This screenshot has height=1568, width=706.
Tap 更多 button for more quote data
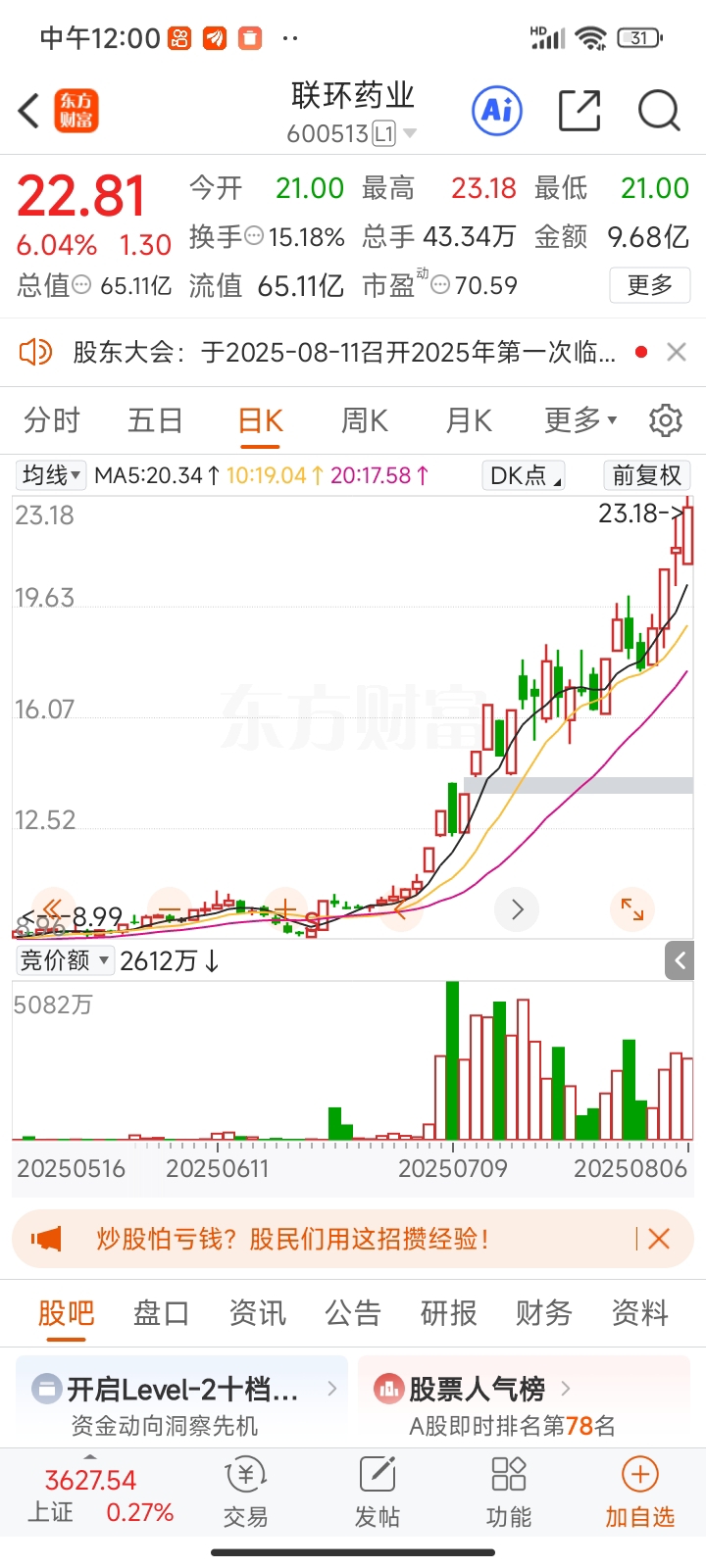[650, 285]
